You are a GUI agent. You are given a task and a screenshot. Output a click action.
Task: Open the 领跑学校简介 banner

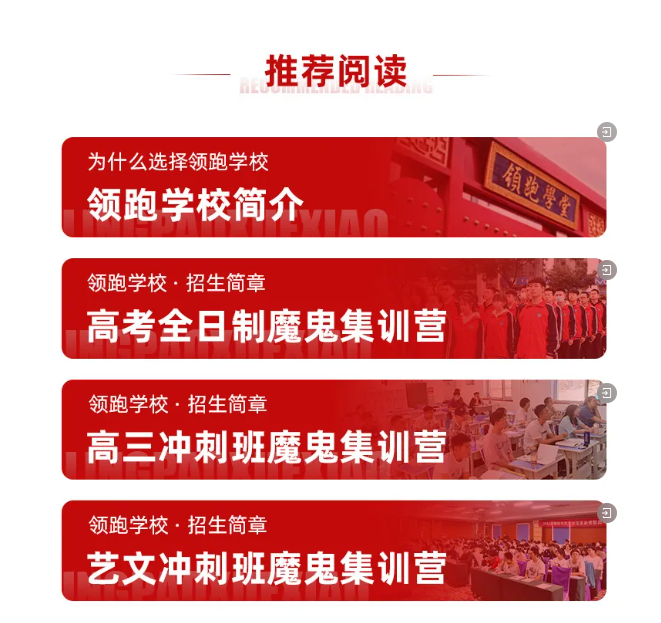[333, 187]
